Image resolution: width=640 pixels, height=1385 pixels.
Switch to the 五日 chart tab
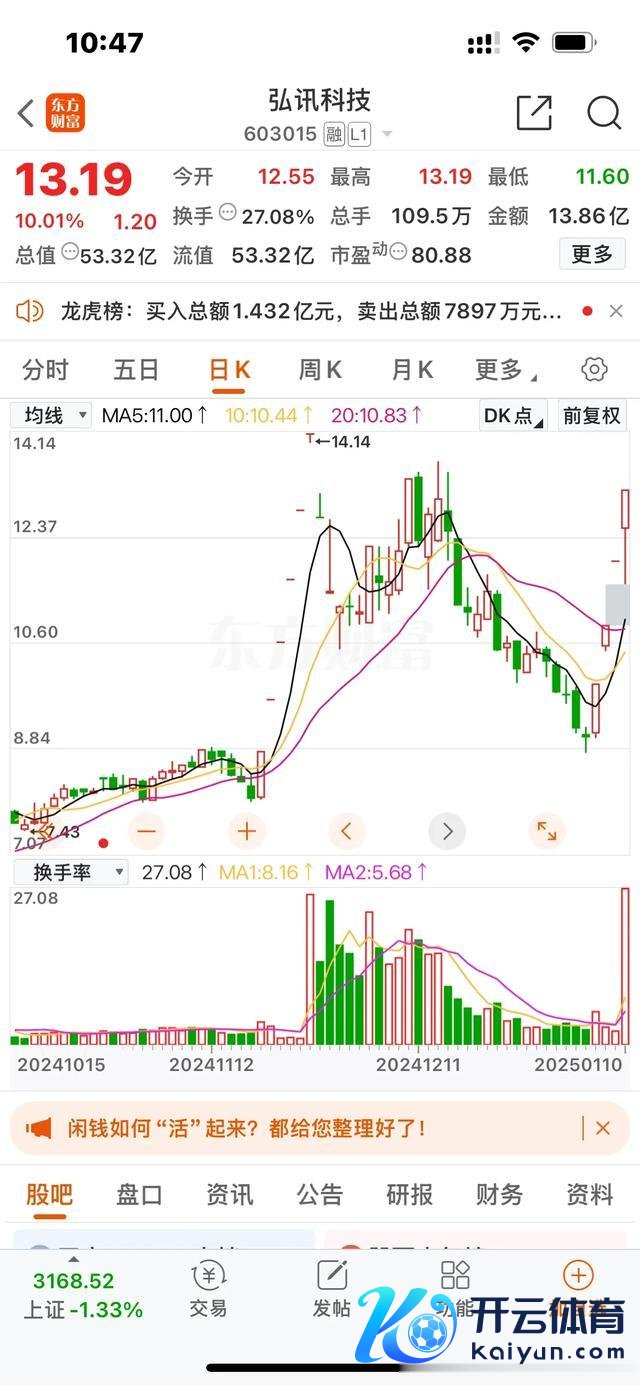pos(136,370)
